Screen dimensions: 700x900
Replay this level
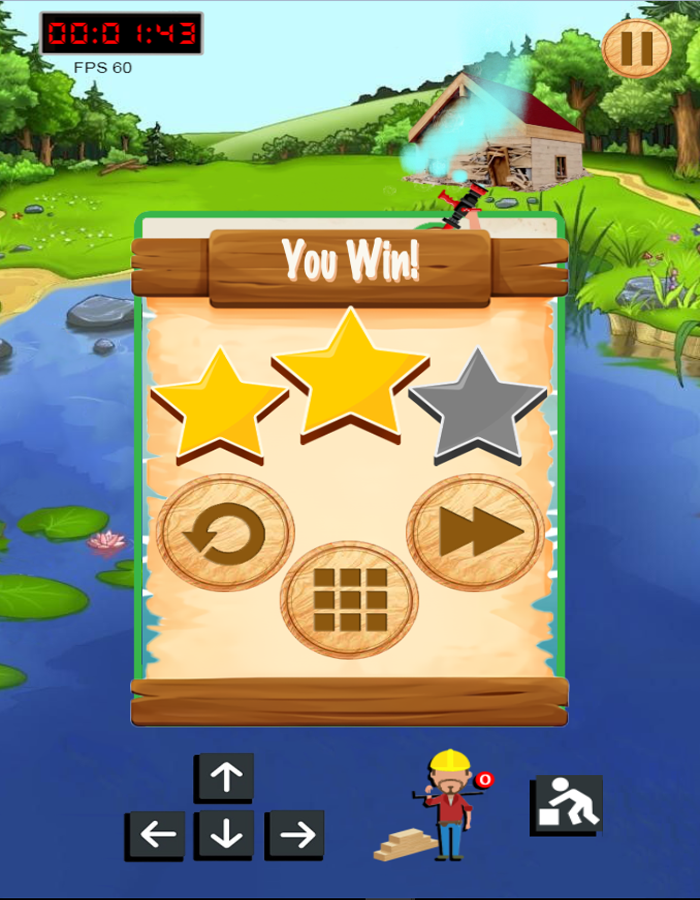click(225, 533)
